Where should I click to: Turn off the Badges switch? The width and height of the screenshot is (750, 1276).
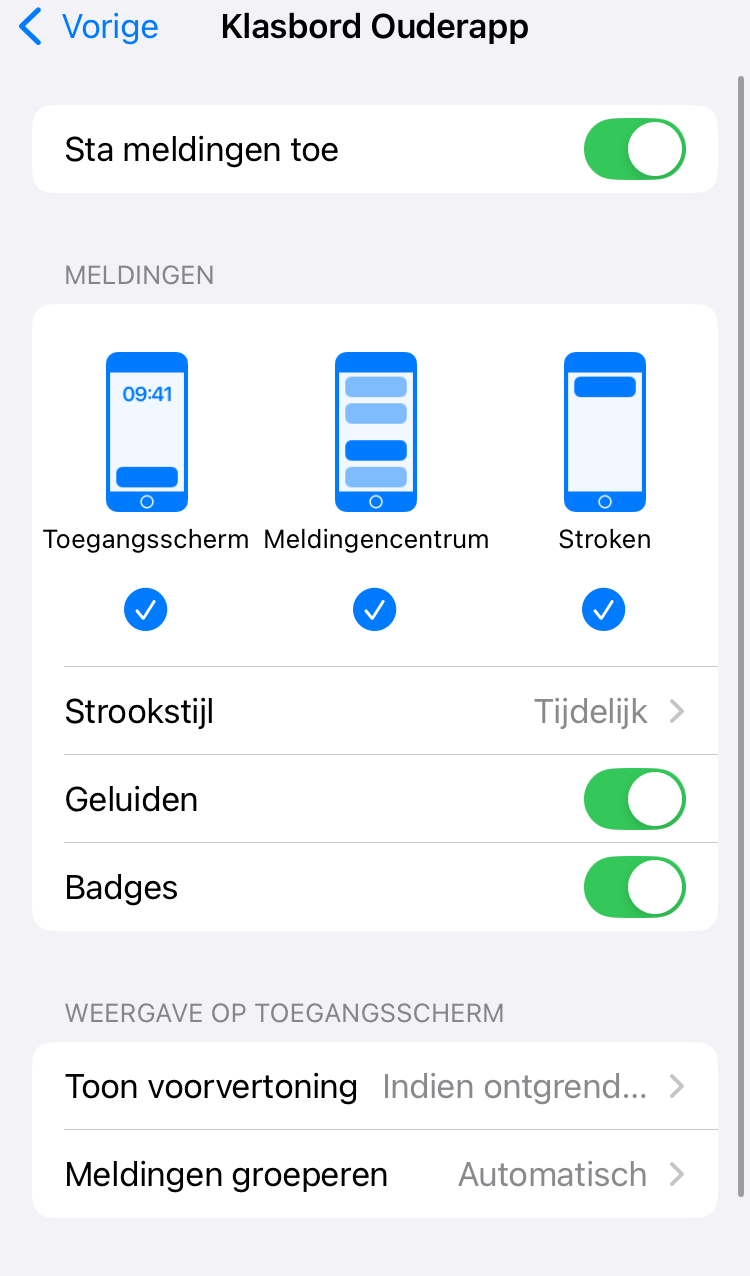click(635, 887)
